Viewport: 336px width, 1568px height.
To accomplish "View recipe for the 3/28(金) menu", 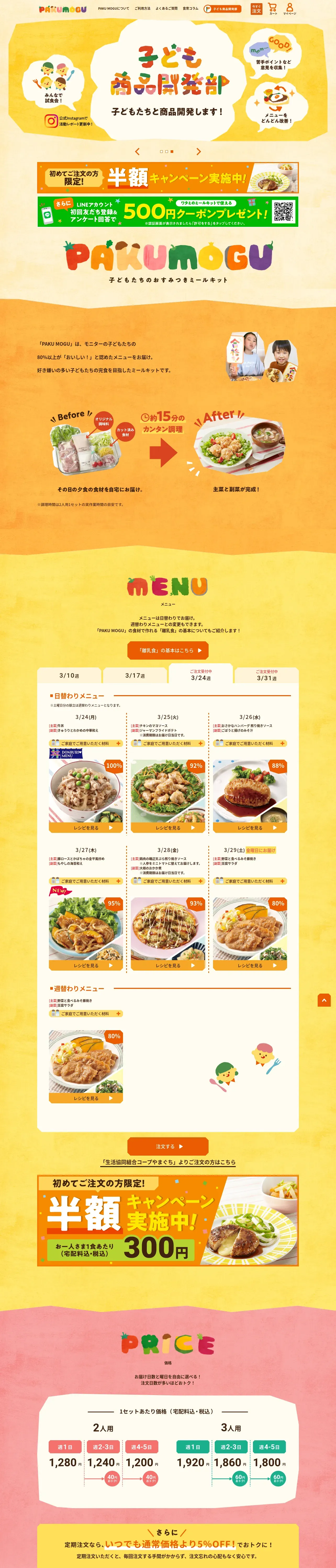I will coord(168,965).
